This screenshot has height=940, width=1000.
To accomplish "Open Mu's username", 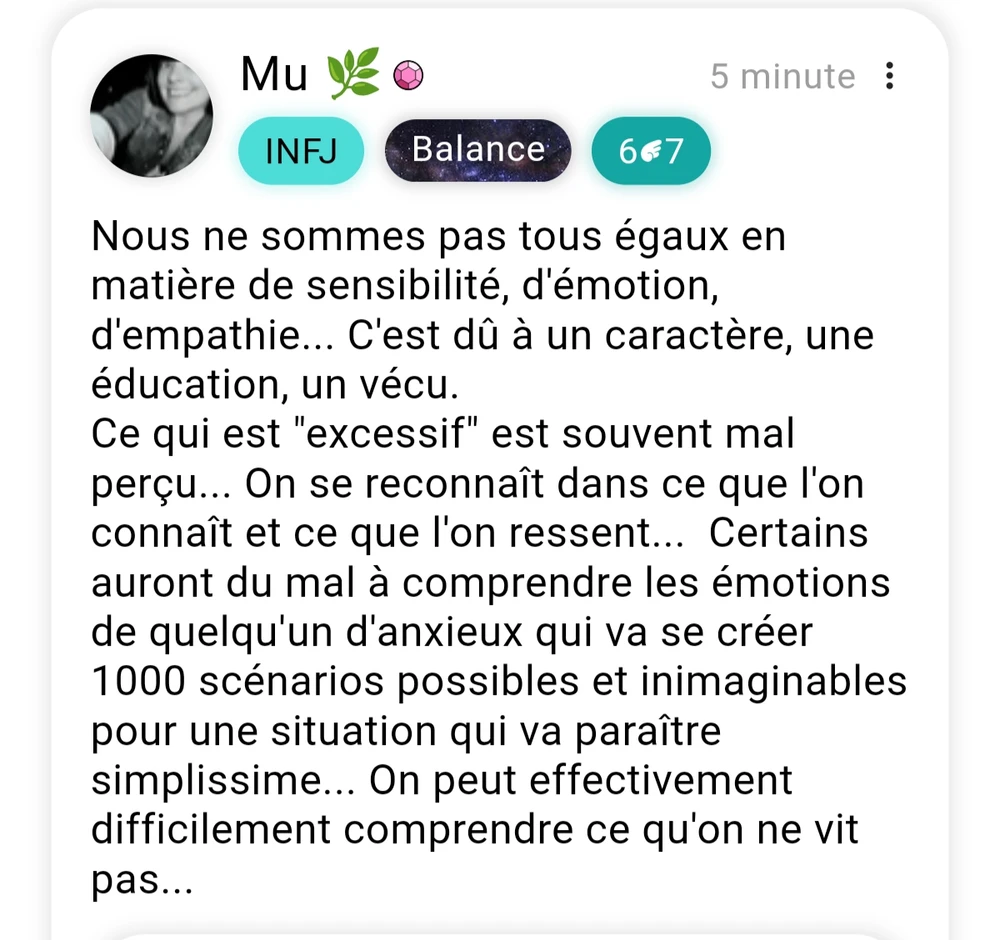I will point(274,76).
